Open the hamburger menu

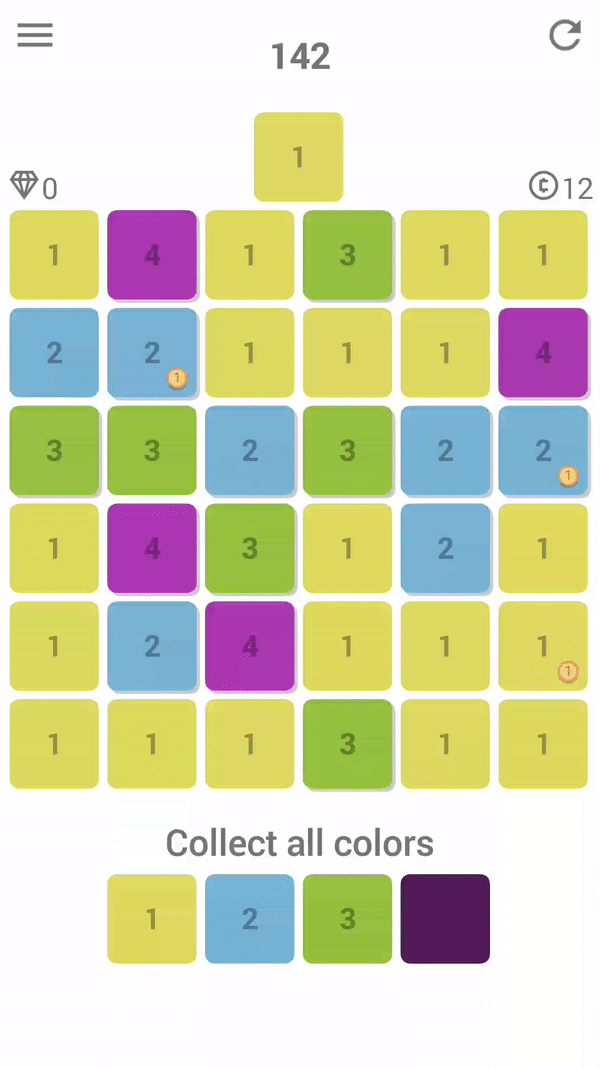[35, 35]
